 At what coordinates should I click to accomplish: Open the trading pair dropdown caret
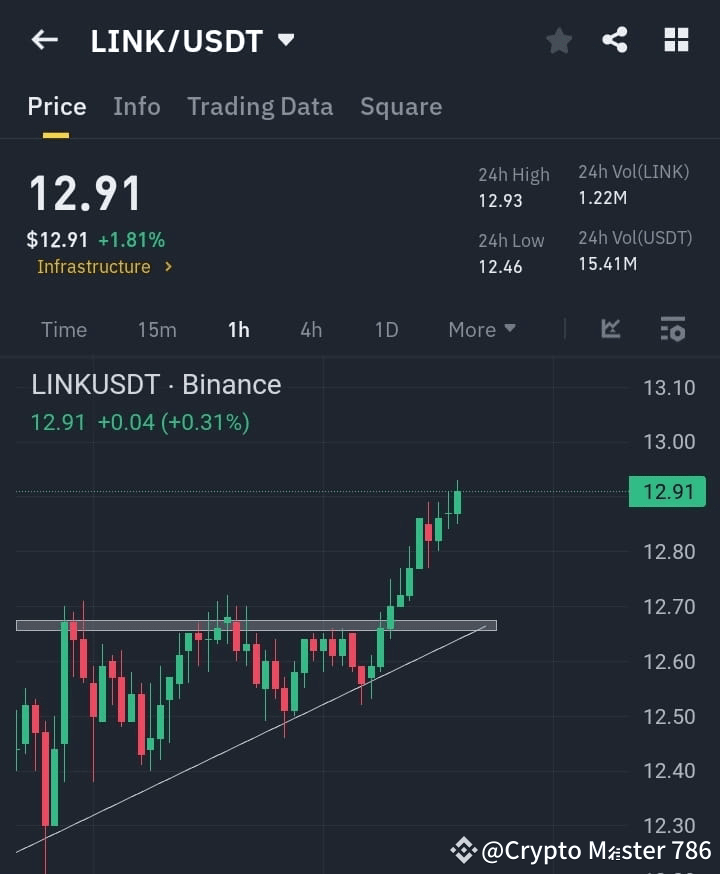point(286,41)
